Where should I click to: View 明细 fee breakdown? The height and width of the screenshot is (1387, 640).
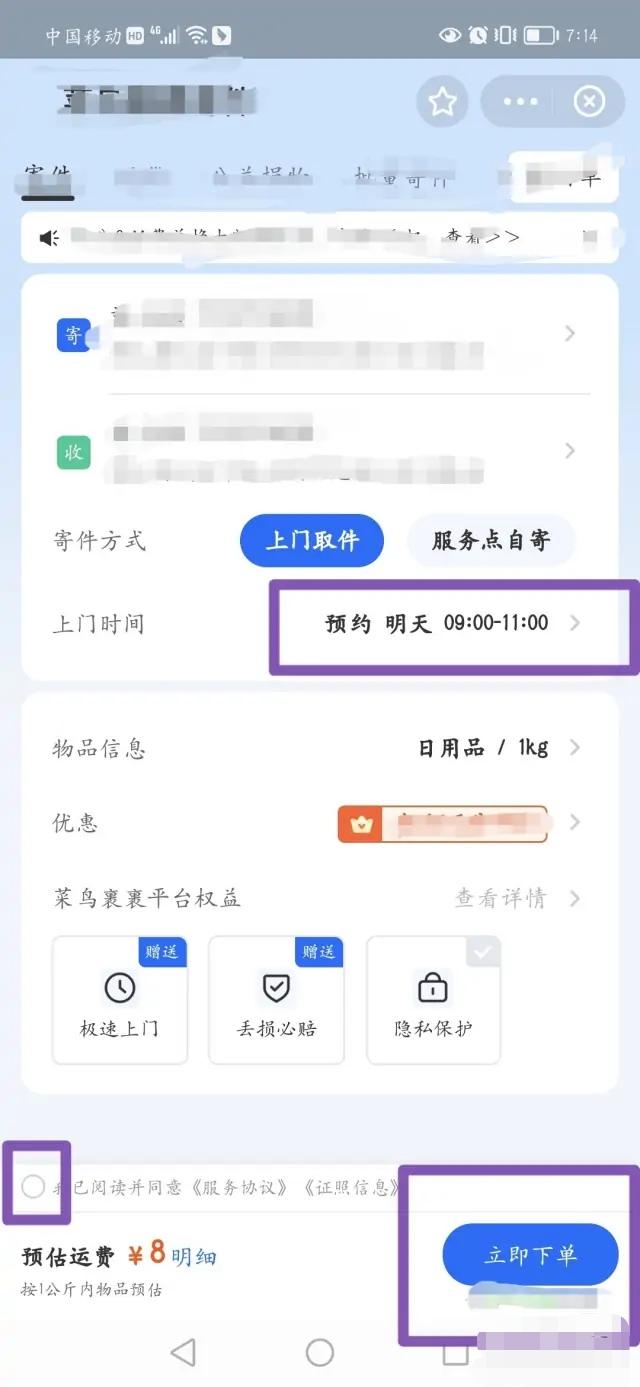pos(193,1256)
